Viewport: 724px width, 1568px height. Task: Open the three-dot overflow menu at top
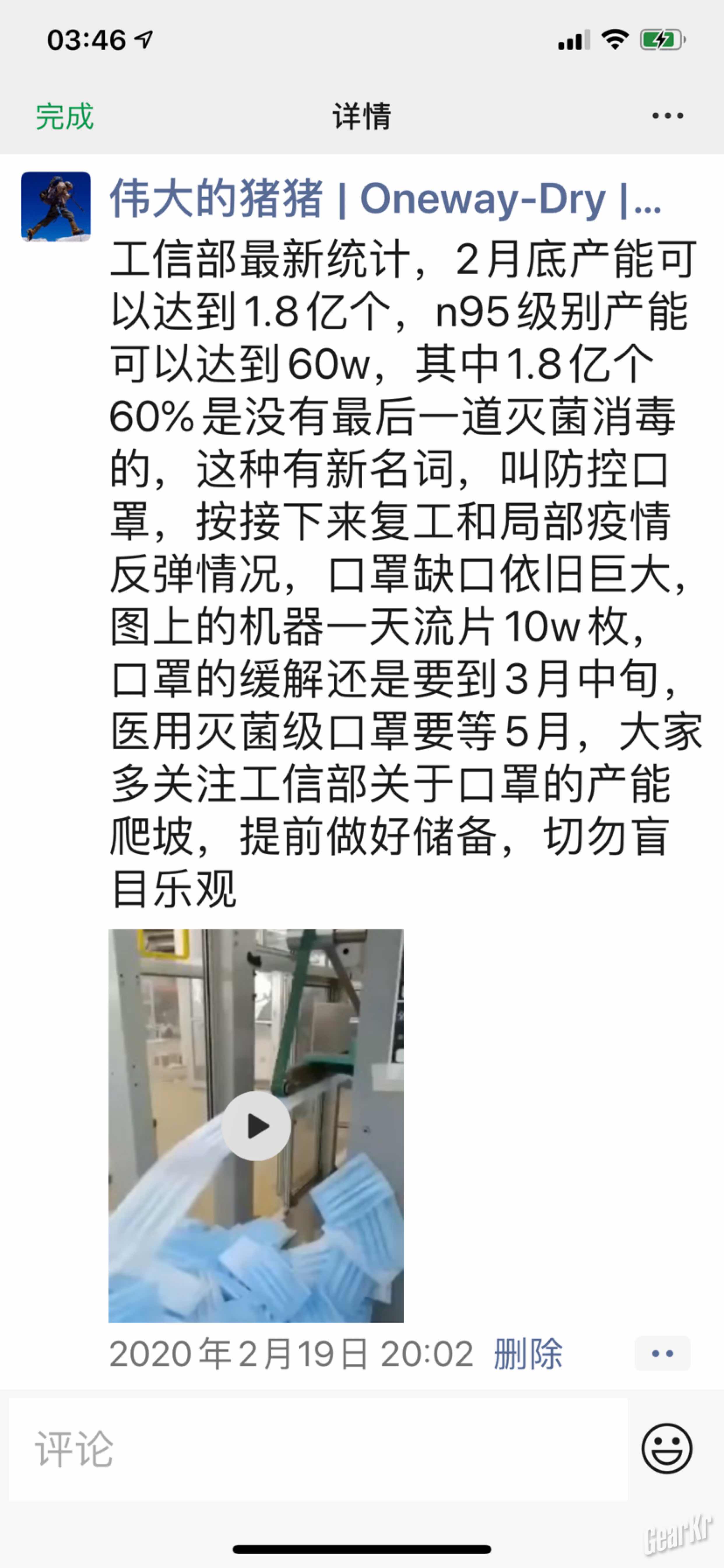click(x=667, y=116)
